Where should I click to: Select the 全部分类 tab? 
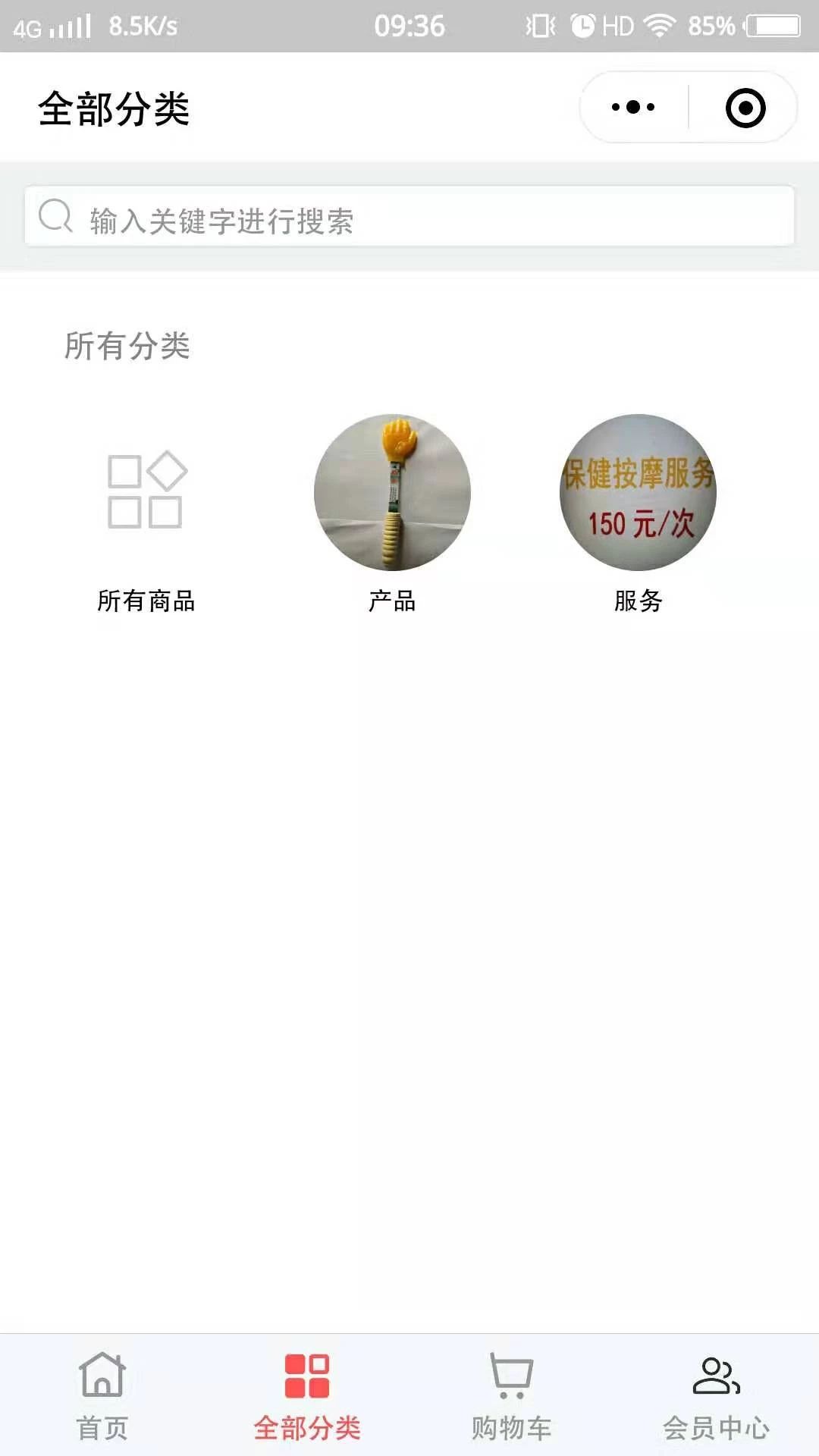tap(307, 1396)
